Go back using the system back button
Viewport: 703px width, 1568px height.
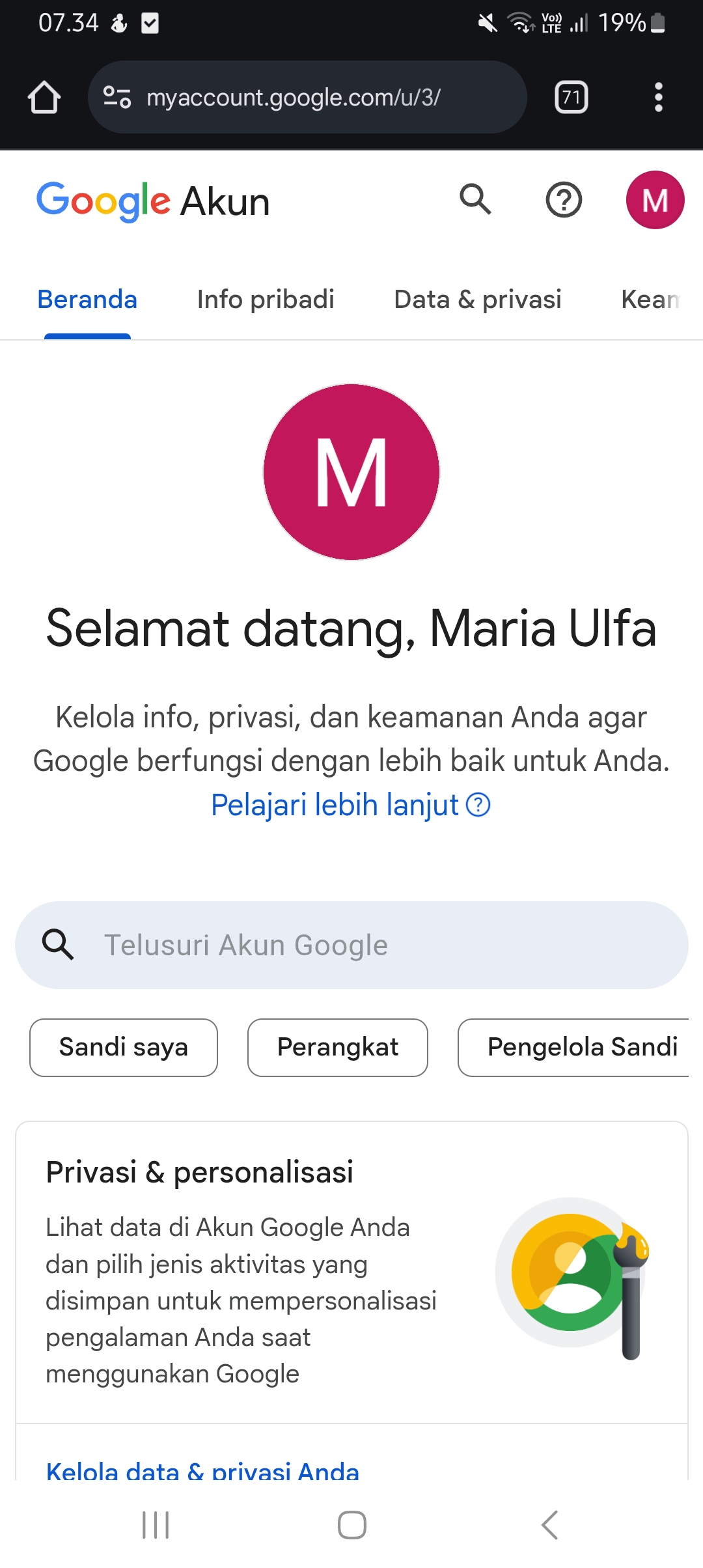[550, 1525]
